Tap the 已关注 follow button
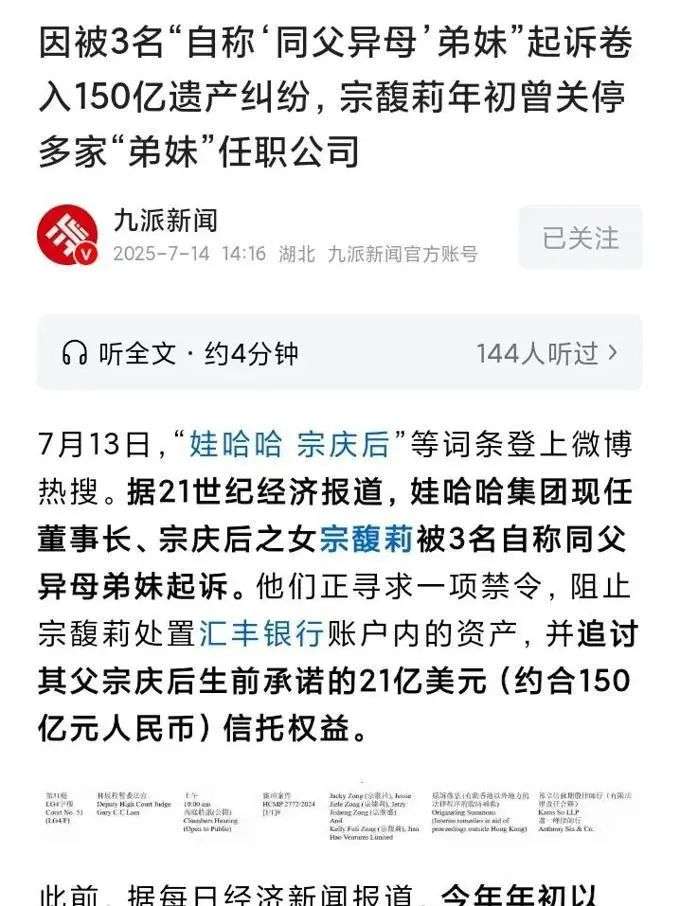The image size is (680, 906). point(580,238)
